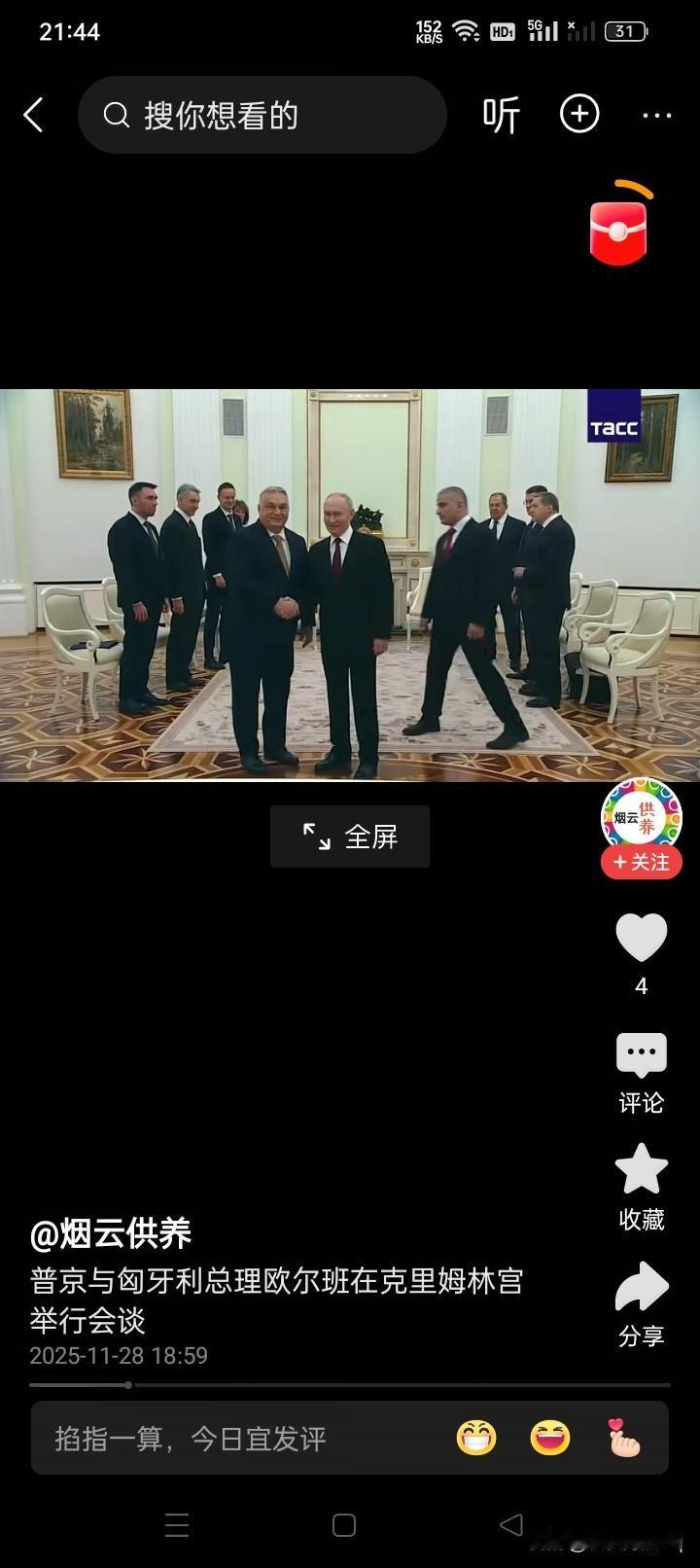Tap the laughing-tears emoji shortcut

tap(552, 1439)
